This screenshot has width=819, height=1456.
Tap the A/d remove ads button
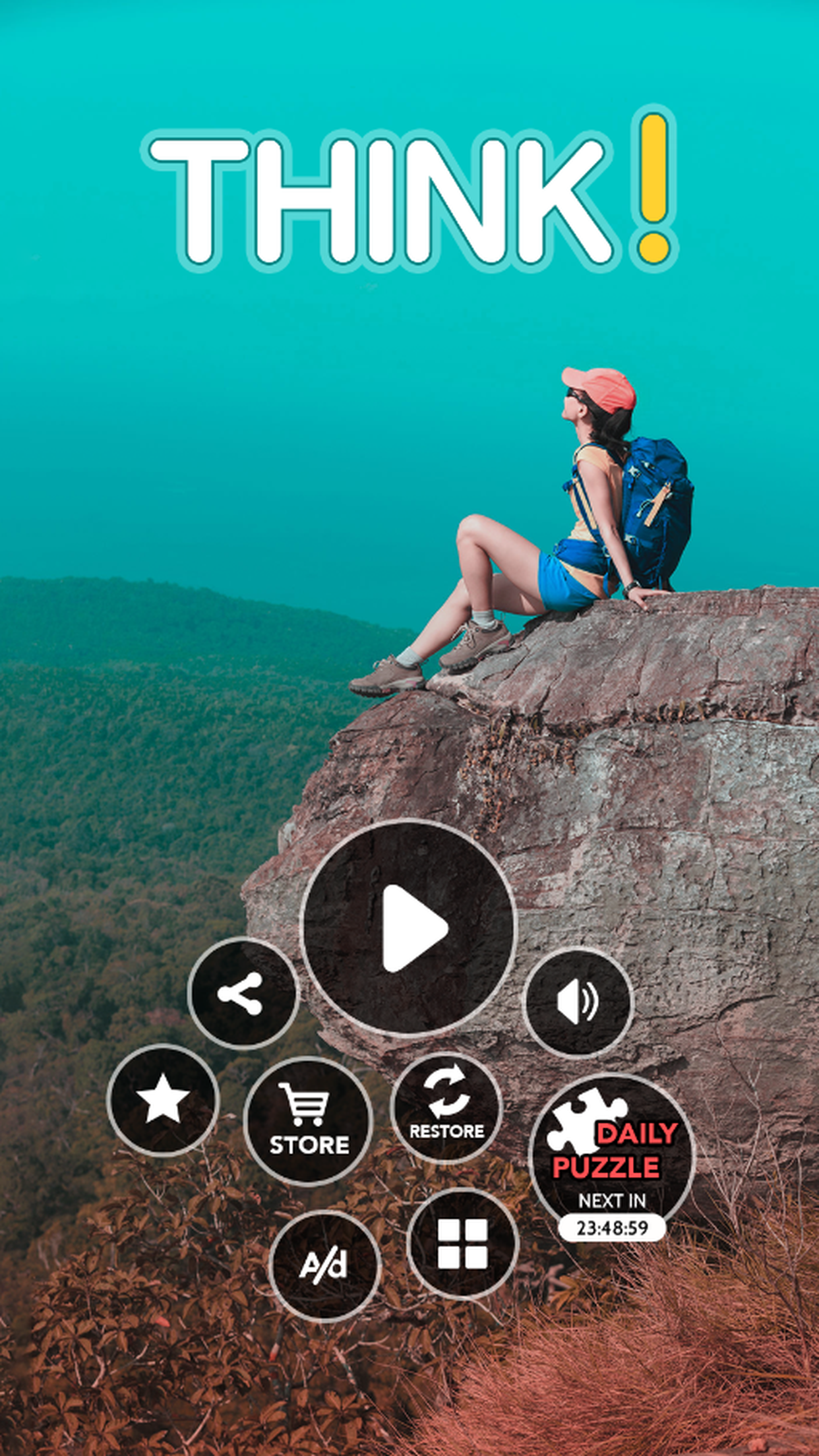pyautogui.click(x=324, y=1265)
